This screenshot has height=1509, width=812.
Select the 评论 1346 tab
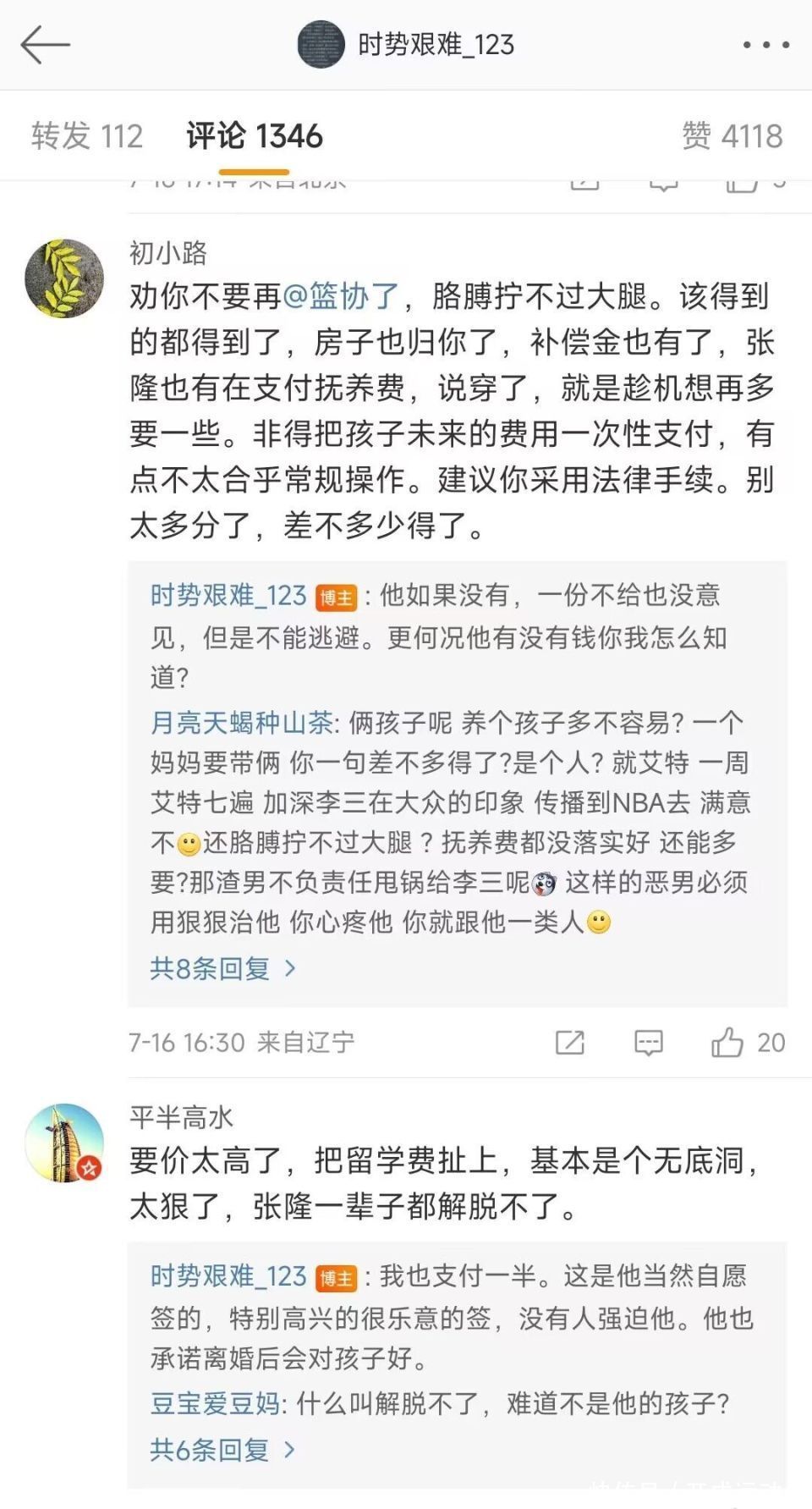click(x=255, y=136)
